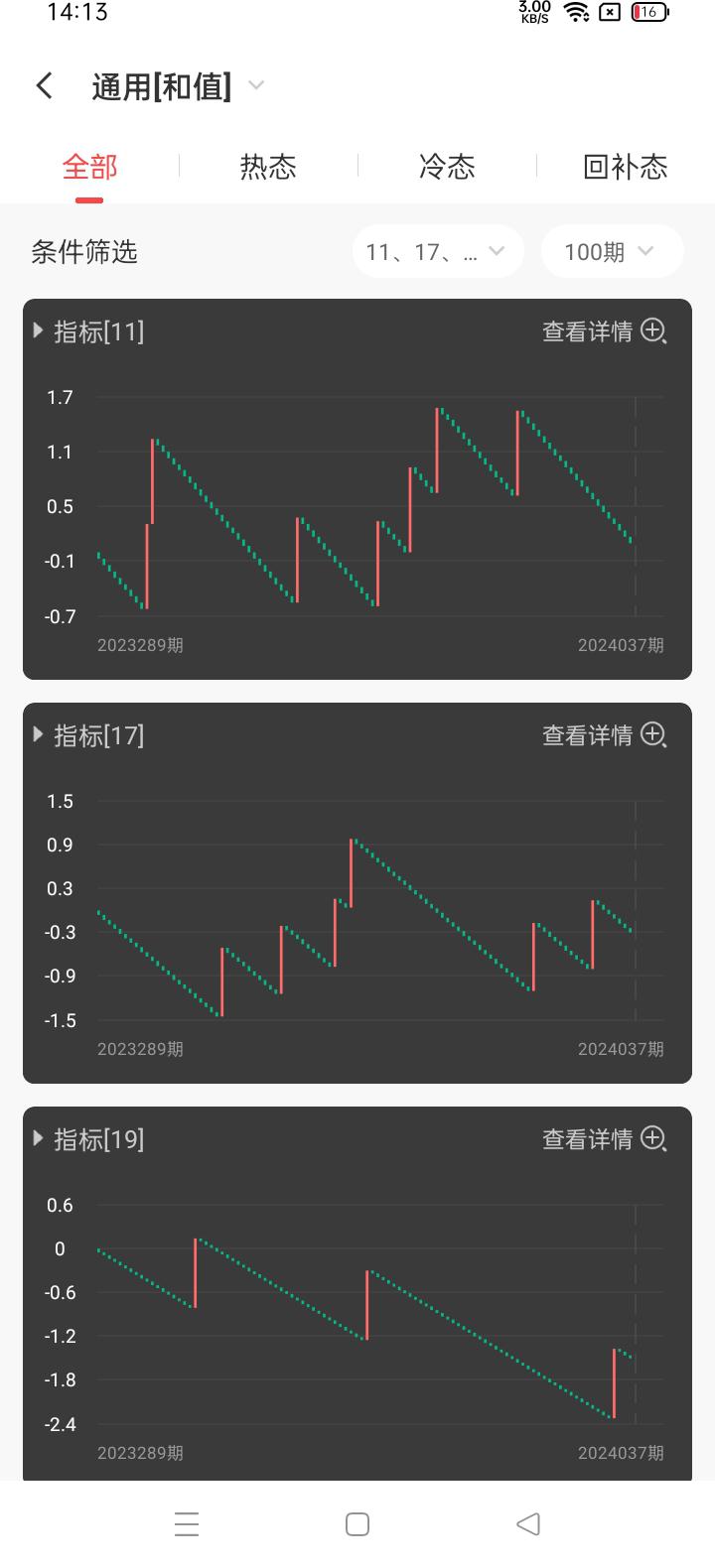
Task: Open the 回补态 tab
Action: pyautogui.click(x=626, y=167)
